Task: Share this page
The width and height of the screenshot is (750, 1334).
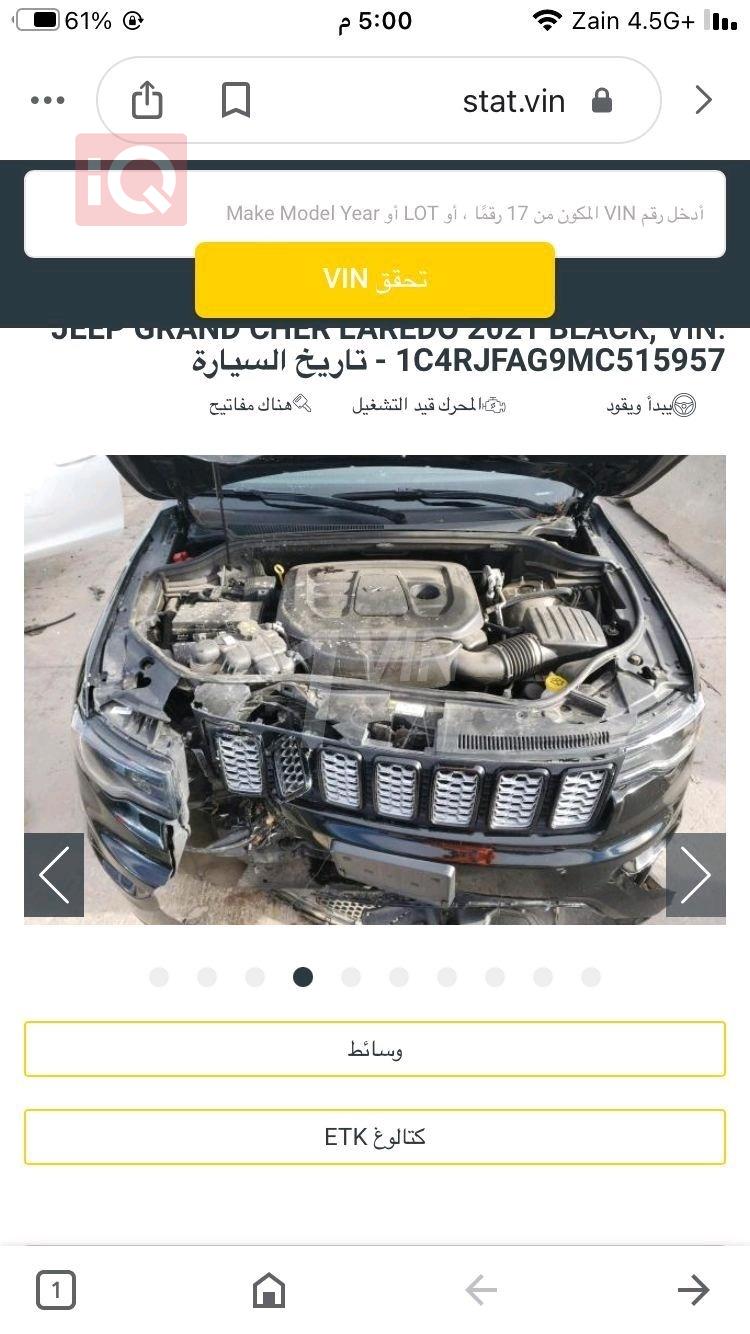Action: pos(147,100)
